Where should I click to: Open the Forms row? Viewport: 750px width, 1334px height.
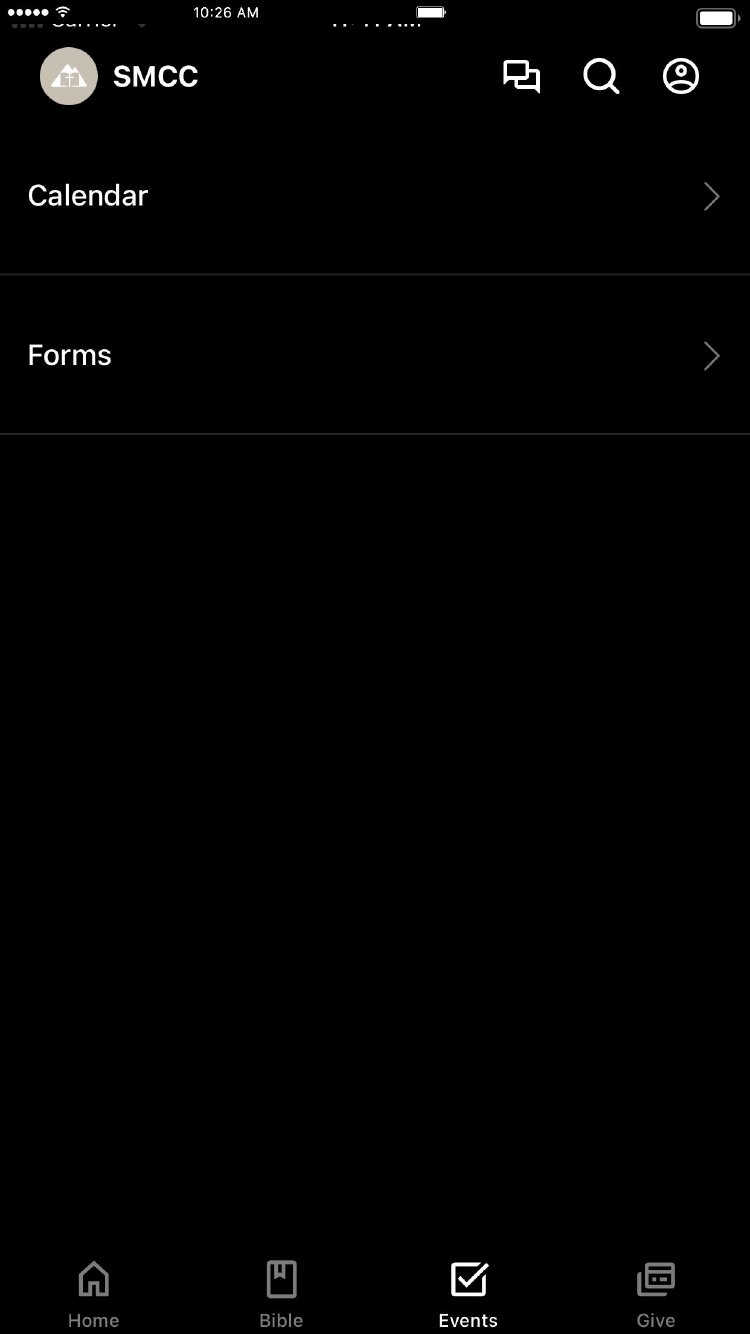coord(374,356)
